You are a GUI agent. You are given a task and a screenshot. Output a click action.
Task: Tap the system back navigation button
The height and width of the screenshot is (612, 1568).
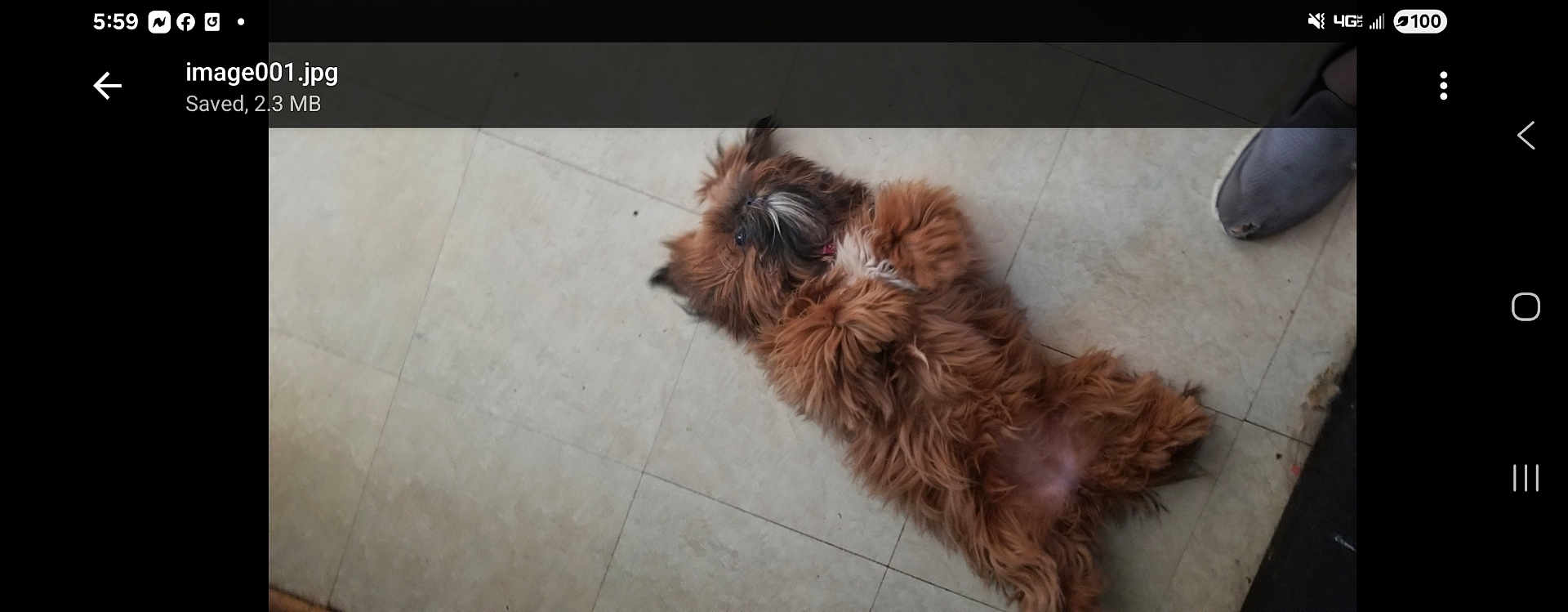pos(1526,136)
